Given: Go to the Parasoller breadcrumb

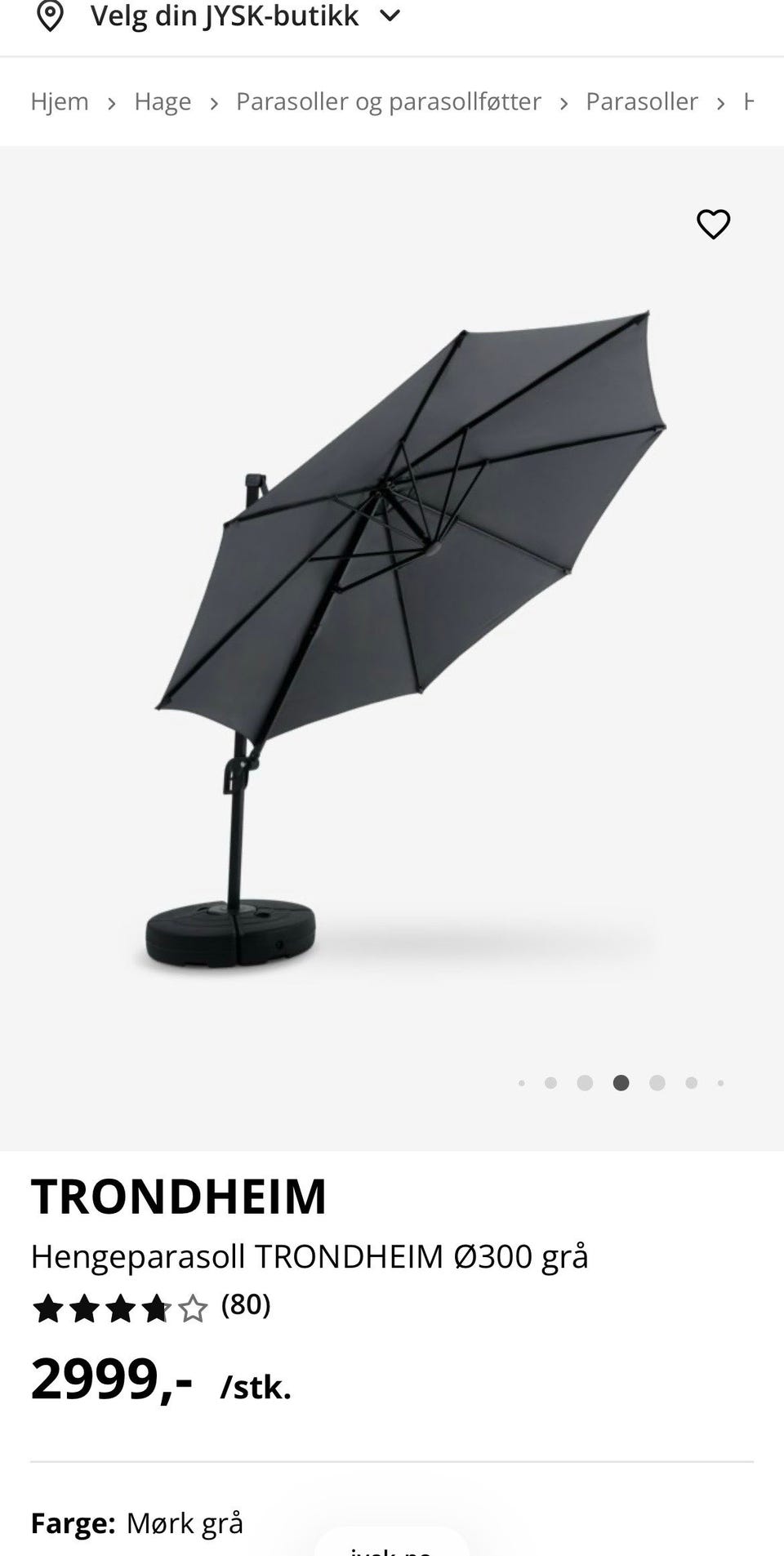Looking at the screenshot, I should 642,101.
